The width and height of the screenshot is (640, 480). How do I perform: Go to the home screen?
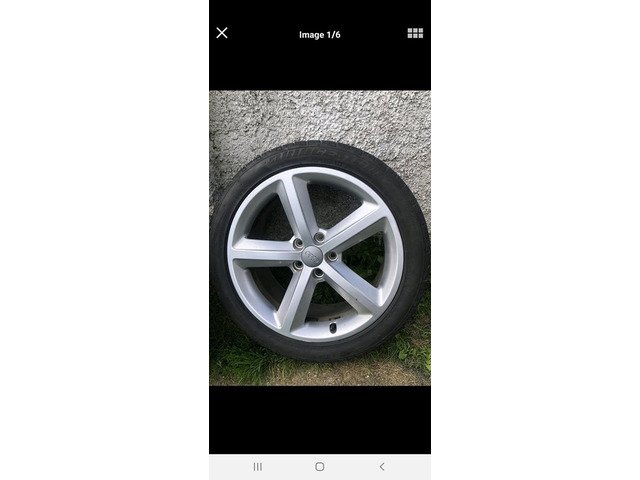click(x=319, y=466)
